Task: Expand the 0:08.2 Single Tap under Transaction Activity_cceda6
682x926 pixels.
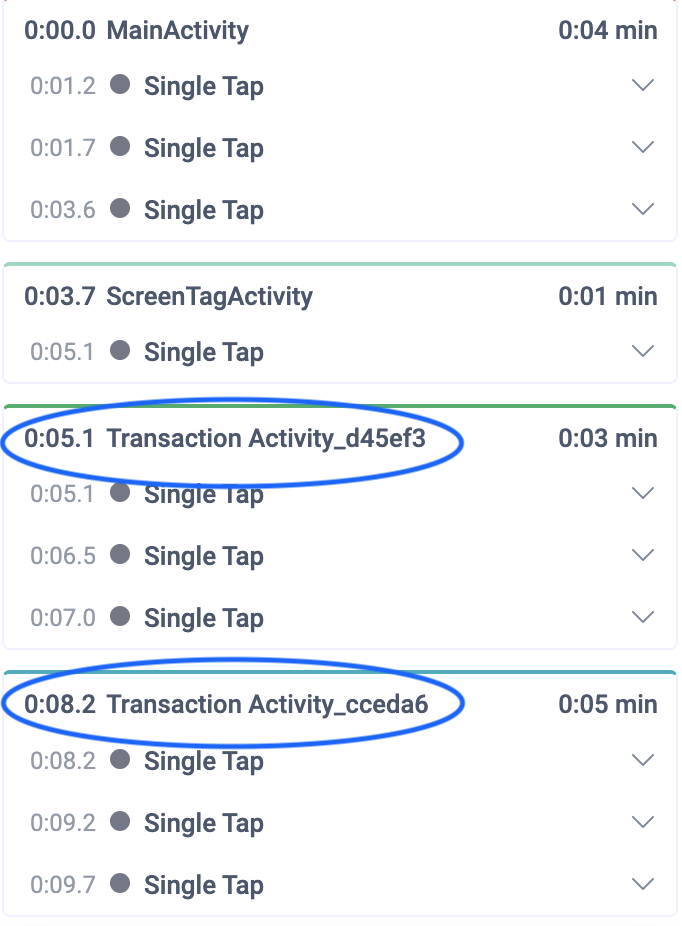Action: (x=643, y=761)
